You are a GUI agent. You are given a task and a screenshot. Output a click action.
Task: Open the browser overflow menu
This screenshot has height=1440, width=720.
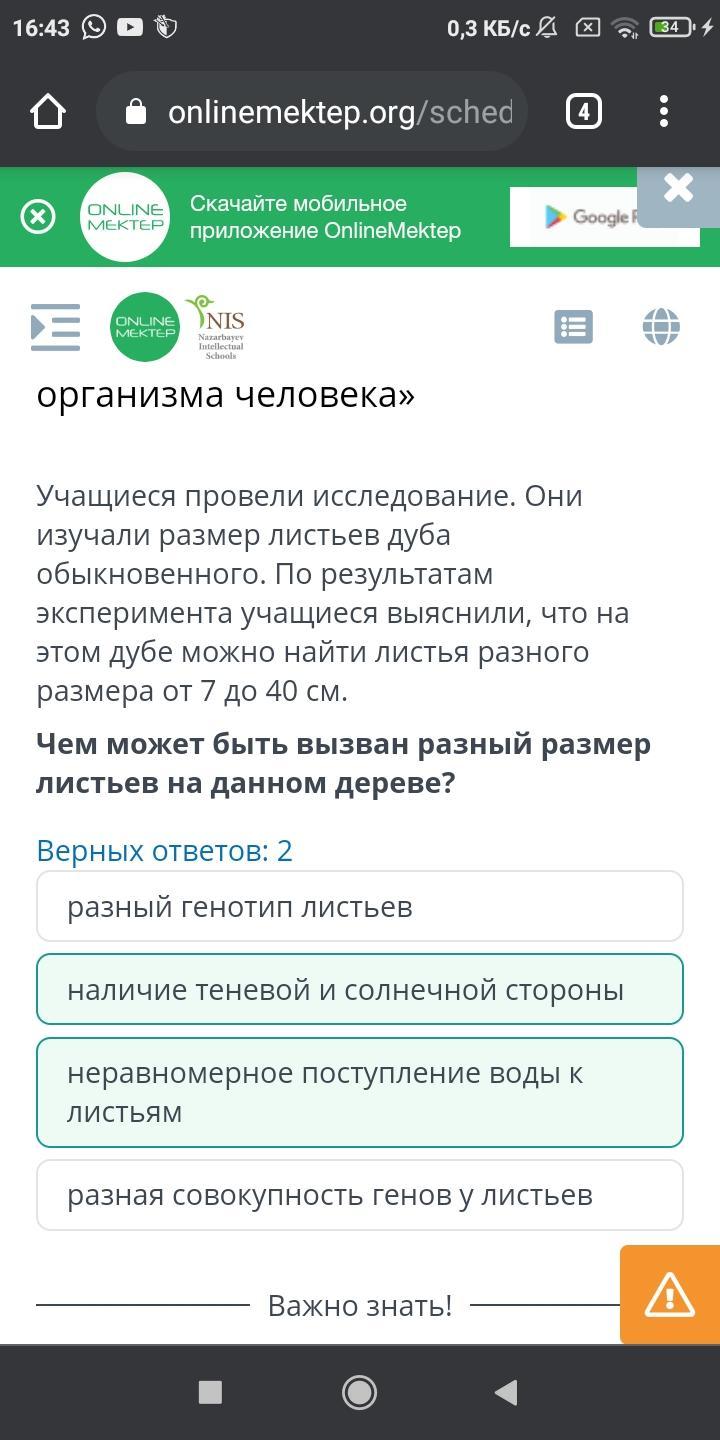[664, 112]
